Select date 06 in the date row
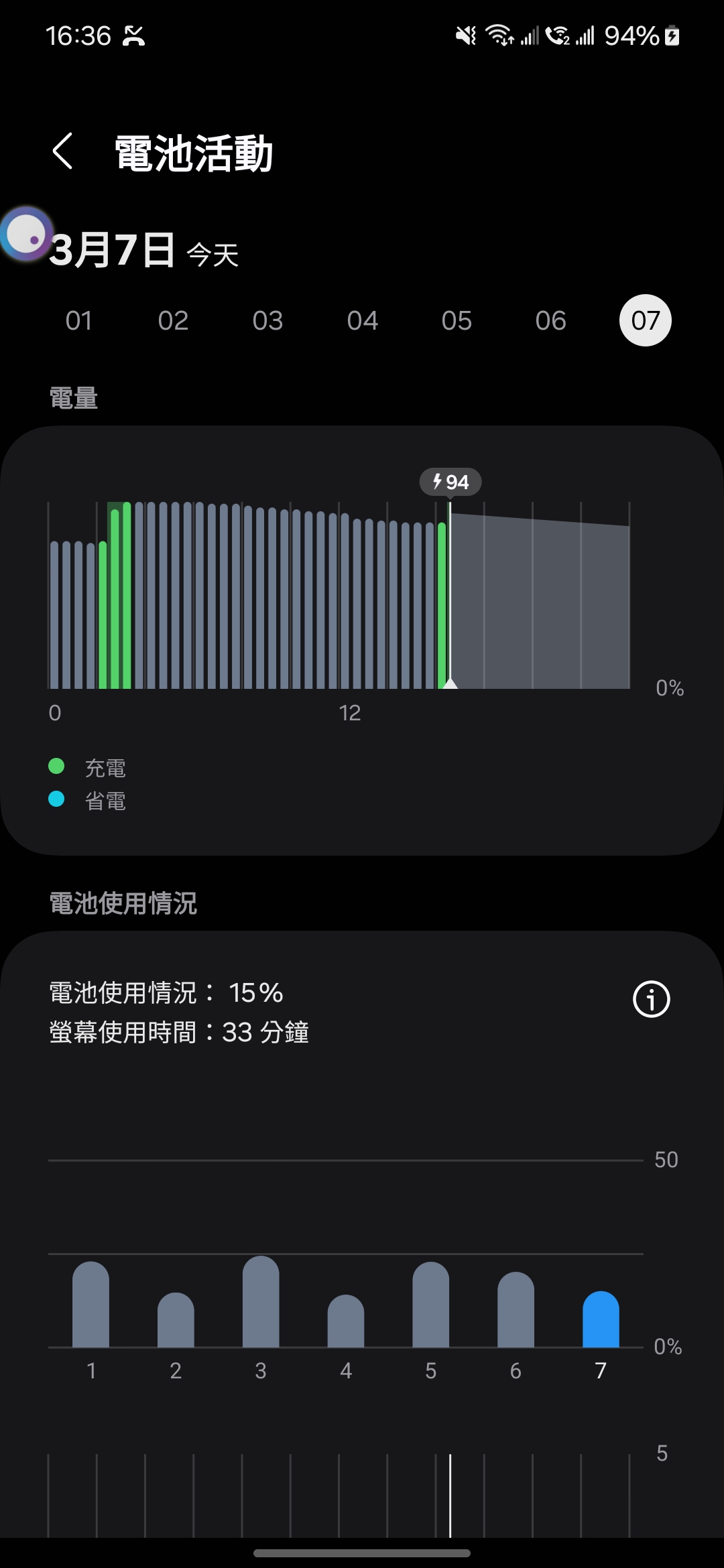Image resolution: width=724 pixels, height=1568 pixels. [x=550, y=320]
